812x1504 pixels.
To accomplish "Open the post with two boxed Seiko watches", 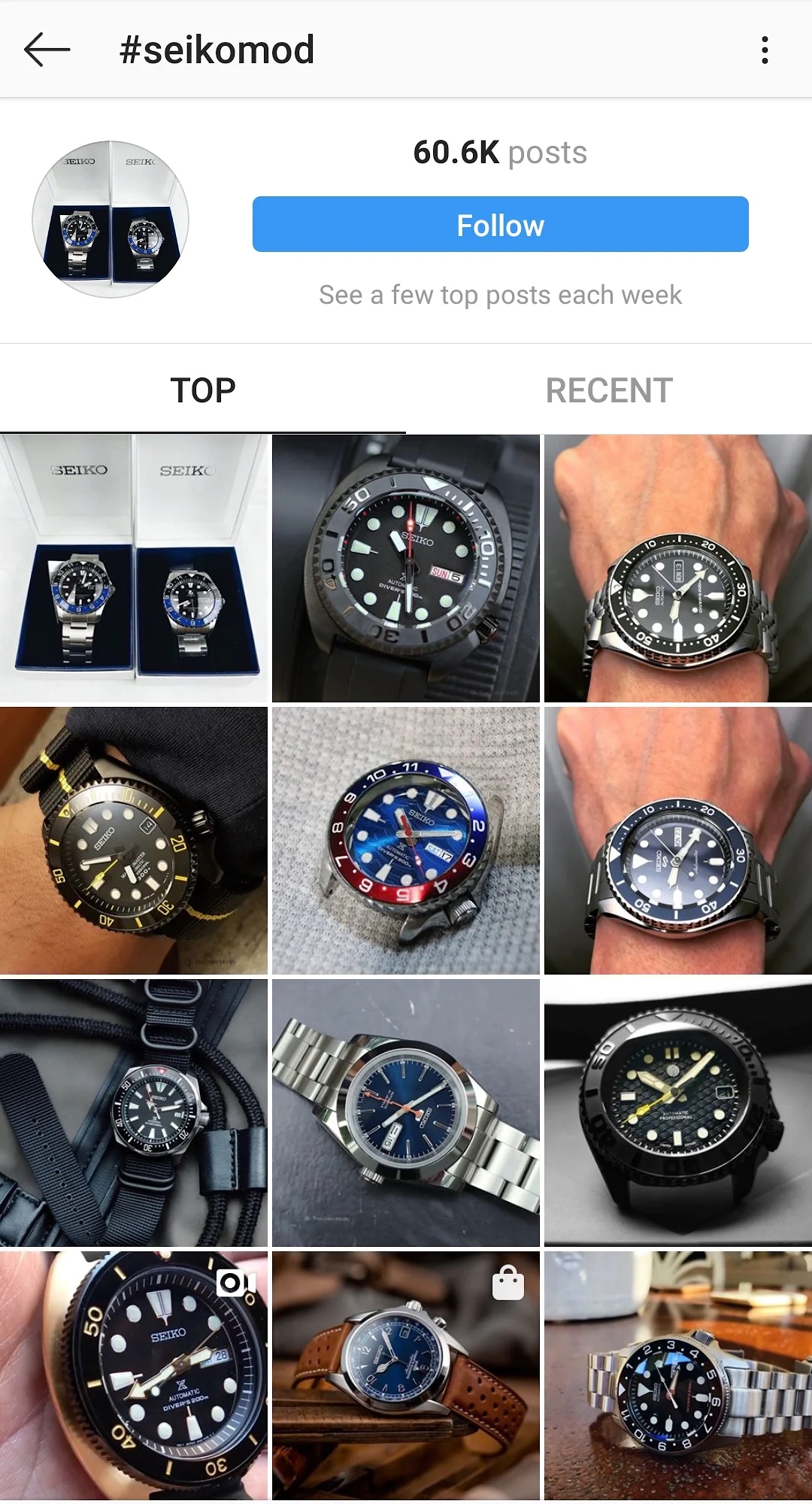I will pos(134,569).
